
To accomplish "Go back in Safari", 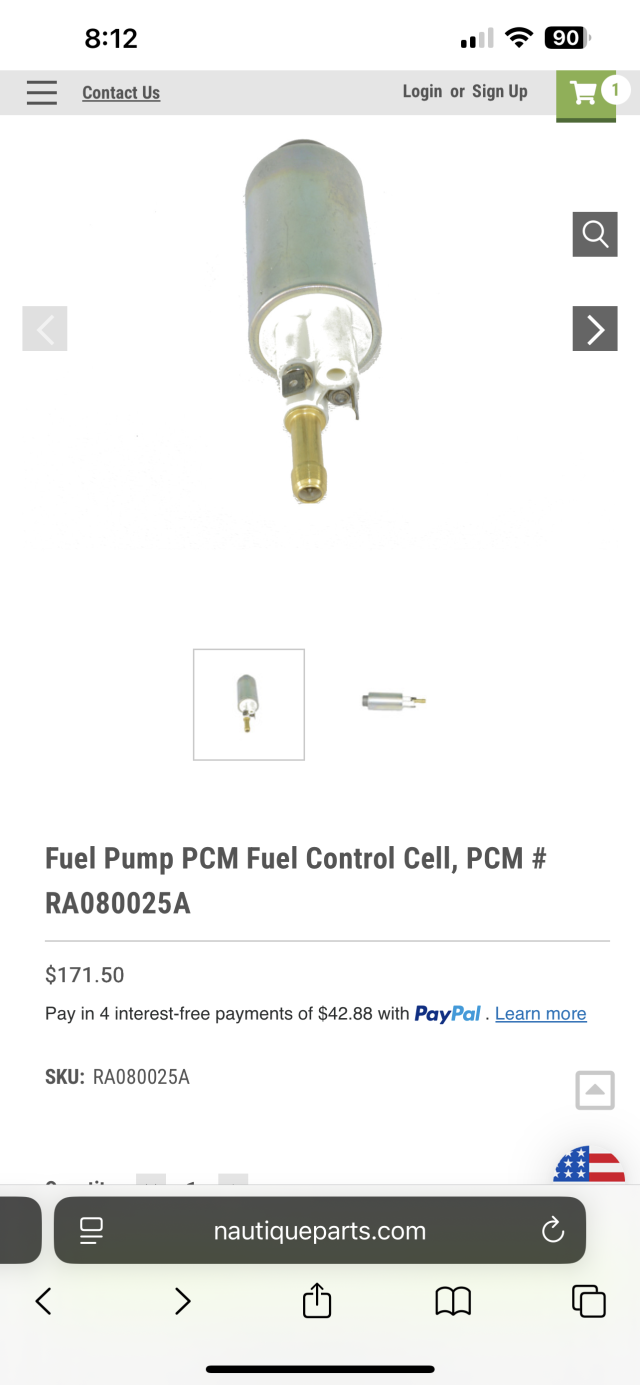I will pos(43,1301).
